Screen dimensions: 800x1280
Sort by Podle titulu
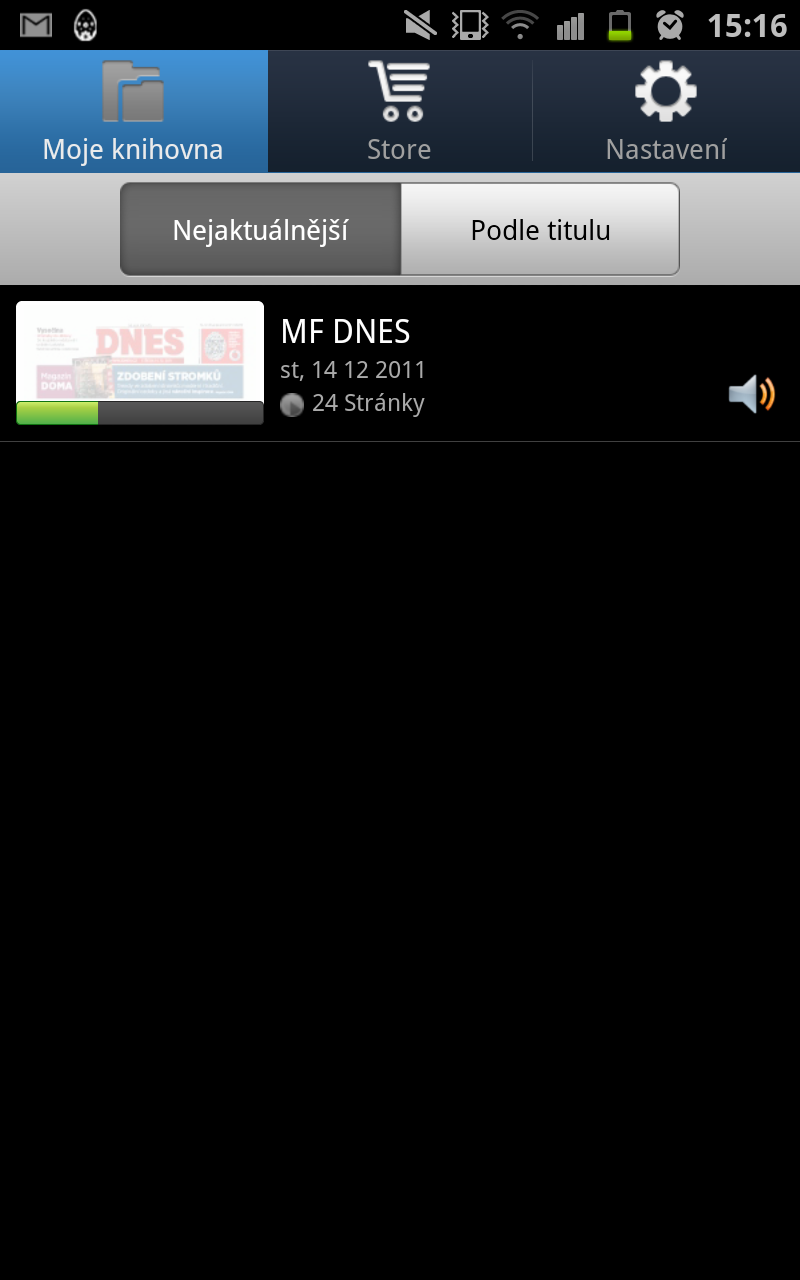tap(540, 229)
